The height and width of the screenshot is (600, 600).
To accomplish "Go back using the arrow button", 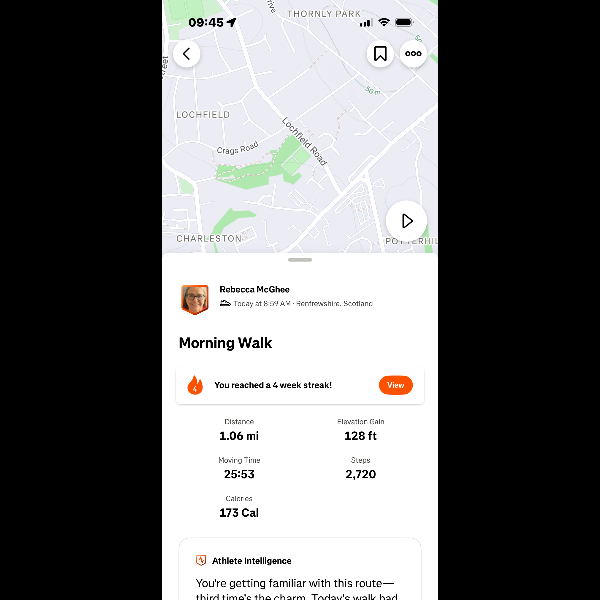I will (187, 54).
